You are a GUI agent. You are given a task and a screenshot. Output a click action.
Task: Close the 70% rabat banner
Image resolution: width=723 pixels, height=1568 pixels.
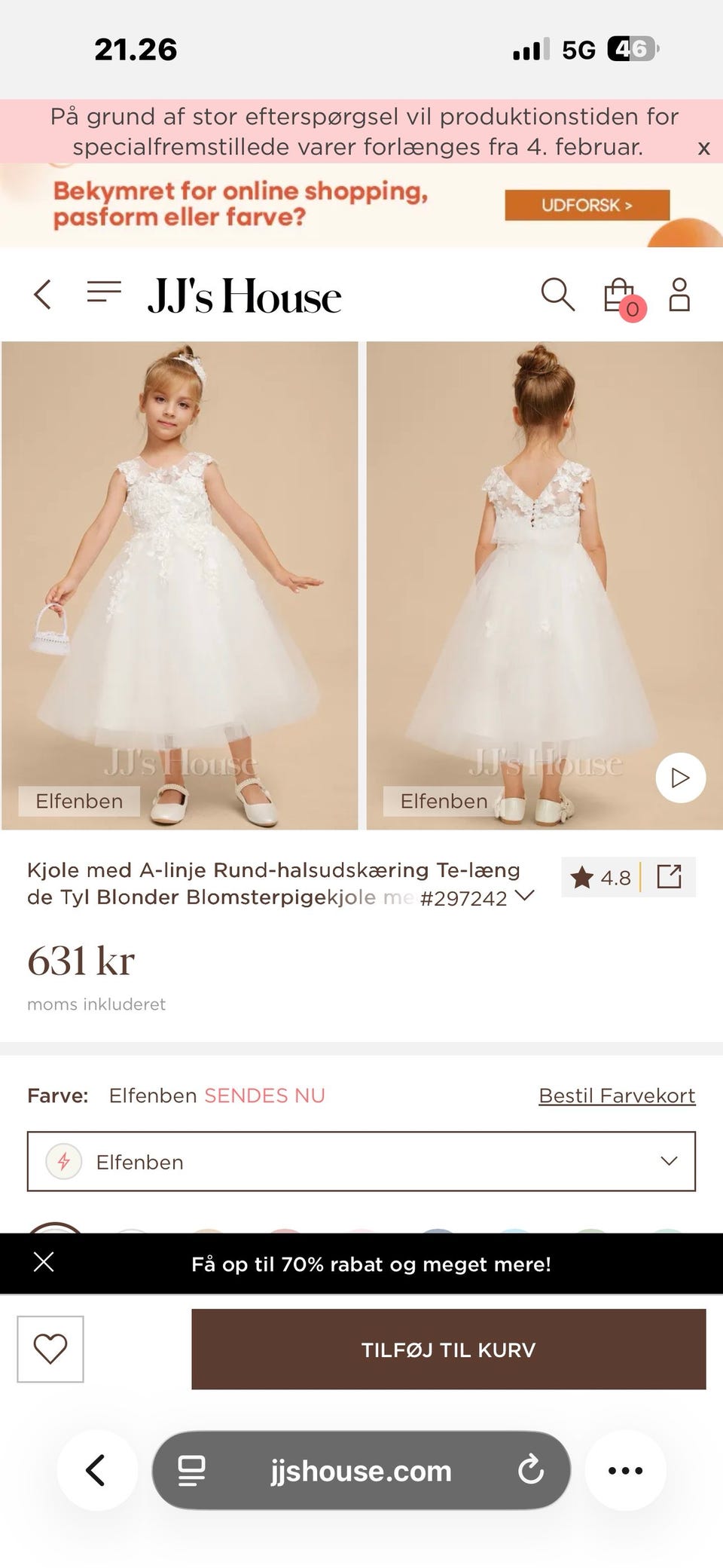click(44, 1261)
